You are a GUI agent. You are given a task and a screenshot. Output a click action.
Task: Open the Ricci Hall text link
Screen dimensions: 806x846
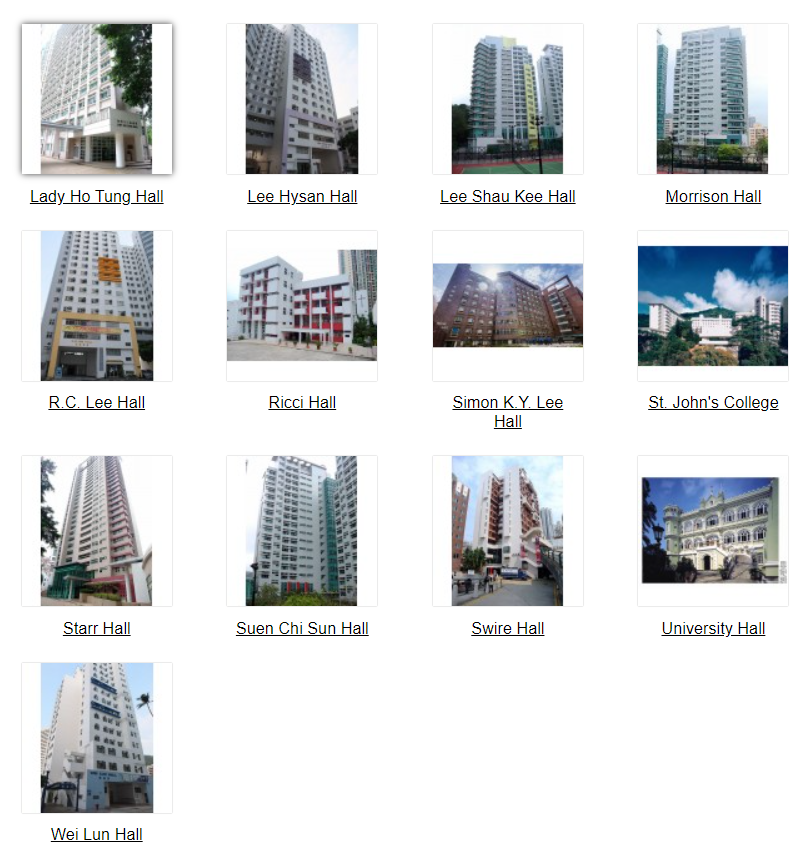302,403
